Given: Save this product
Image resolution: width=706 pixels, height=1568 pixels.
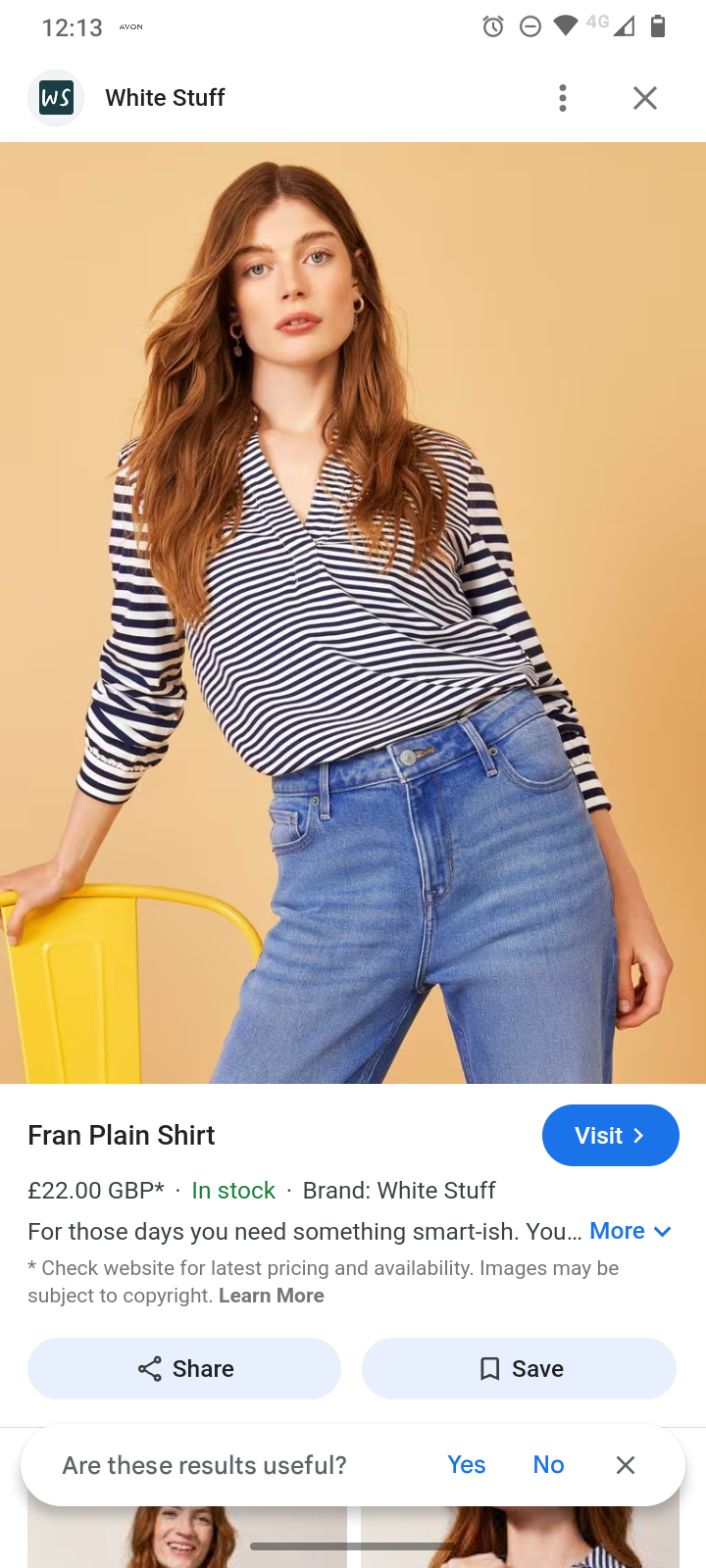Looking at the screenshot, I should point(519,1368).
